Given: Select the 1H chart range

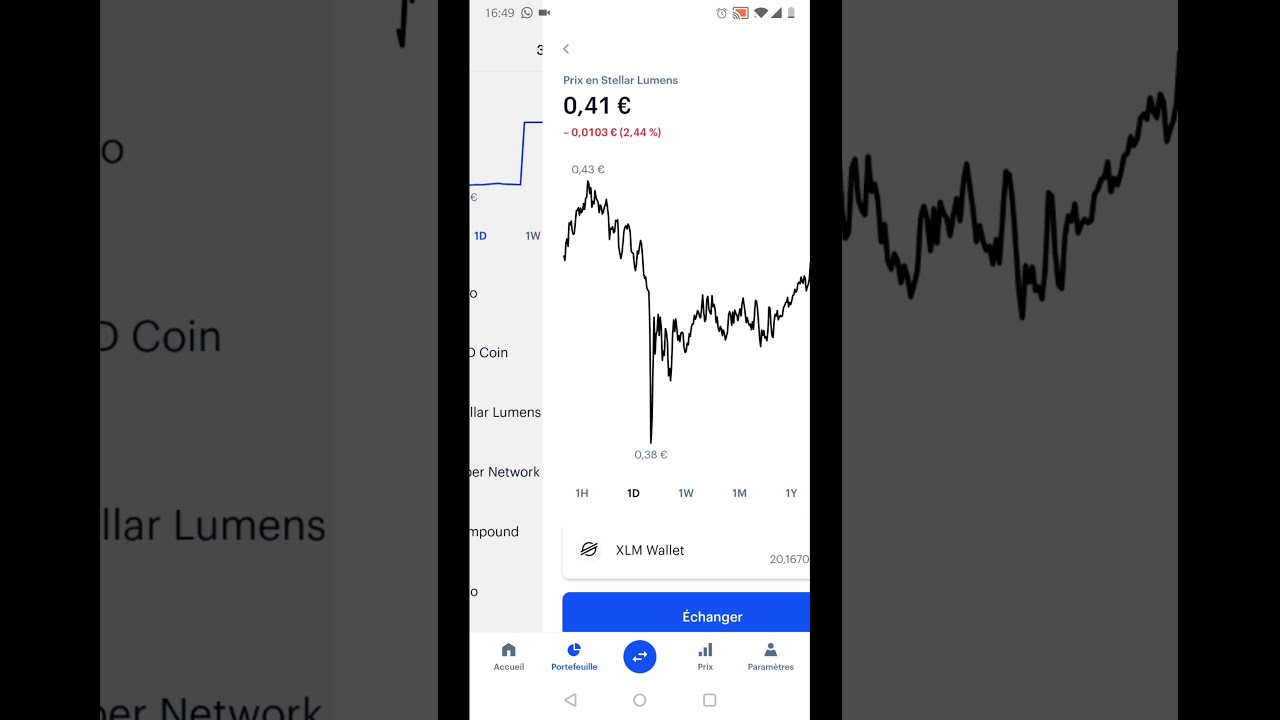Looking at the screenshot, I should click(582, 493).
